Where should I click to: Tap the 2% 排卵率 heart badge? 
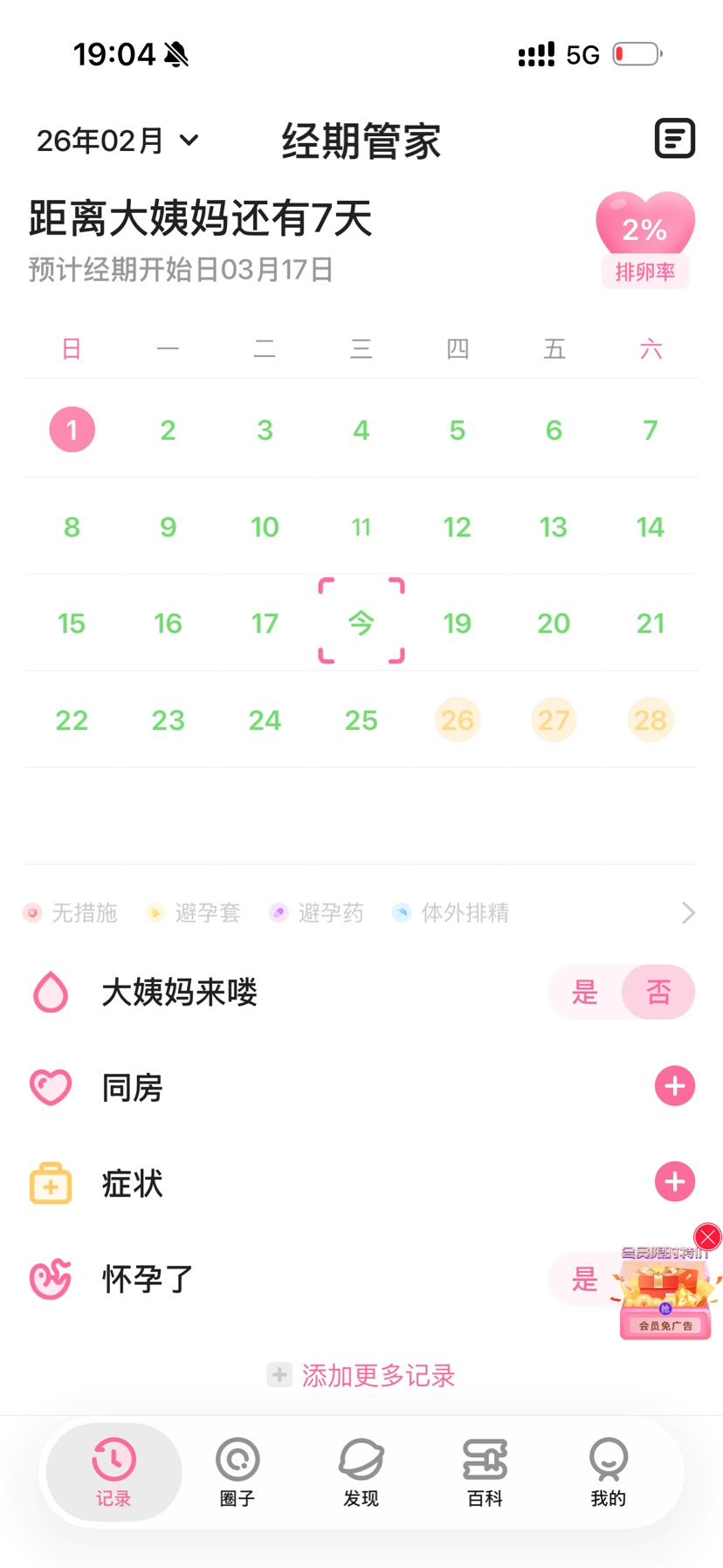(644, 238)
